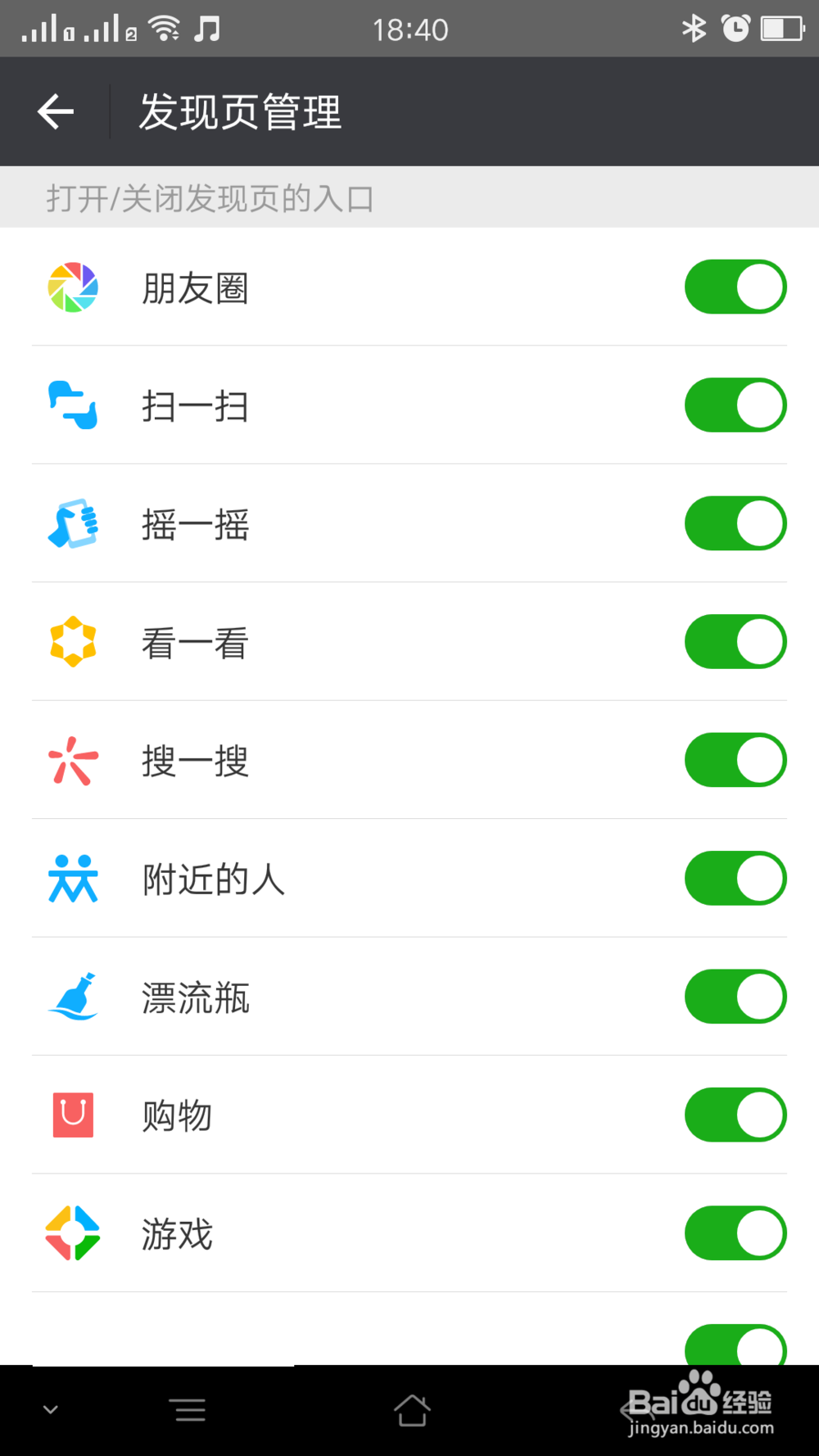The height and width of the screenshot is (1456, 819).
Task: Disable the 扫一扫 switch
Action: tap(735, 405)
